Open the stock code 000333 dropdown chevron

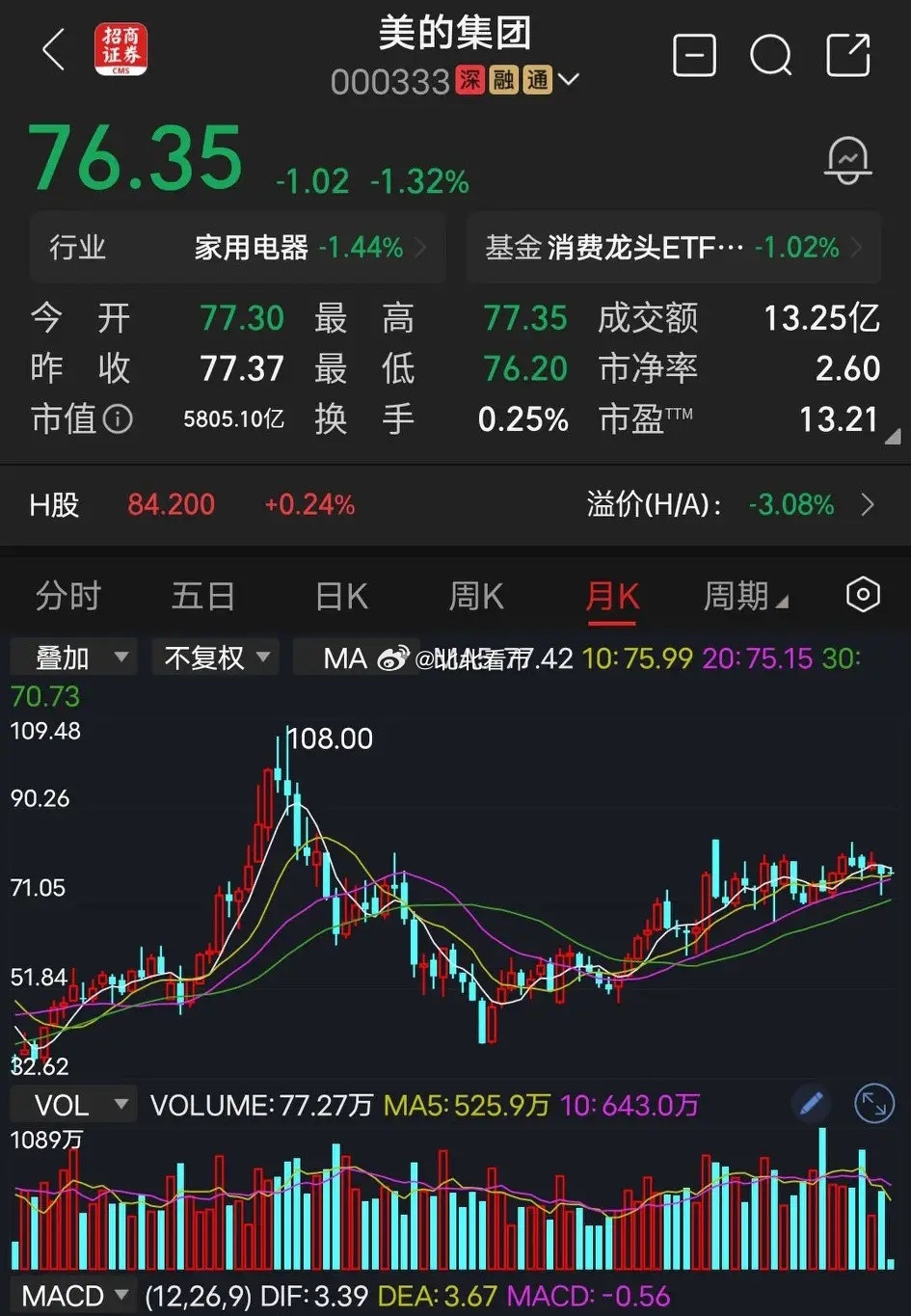tap(570, 80)
